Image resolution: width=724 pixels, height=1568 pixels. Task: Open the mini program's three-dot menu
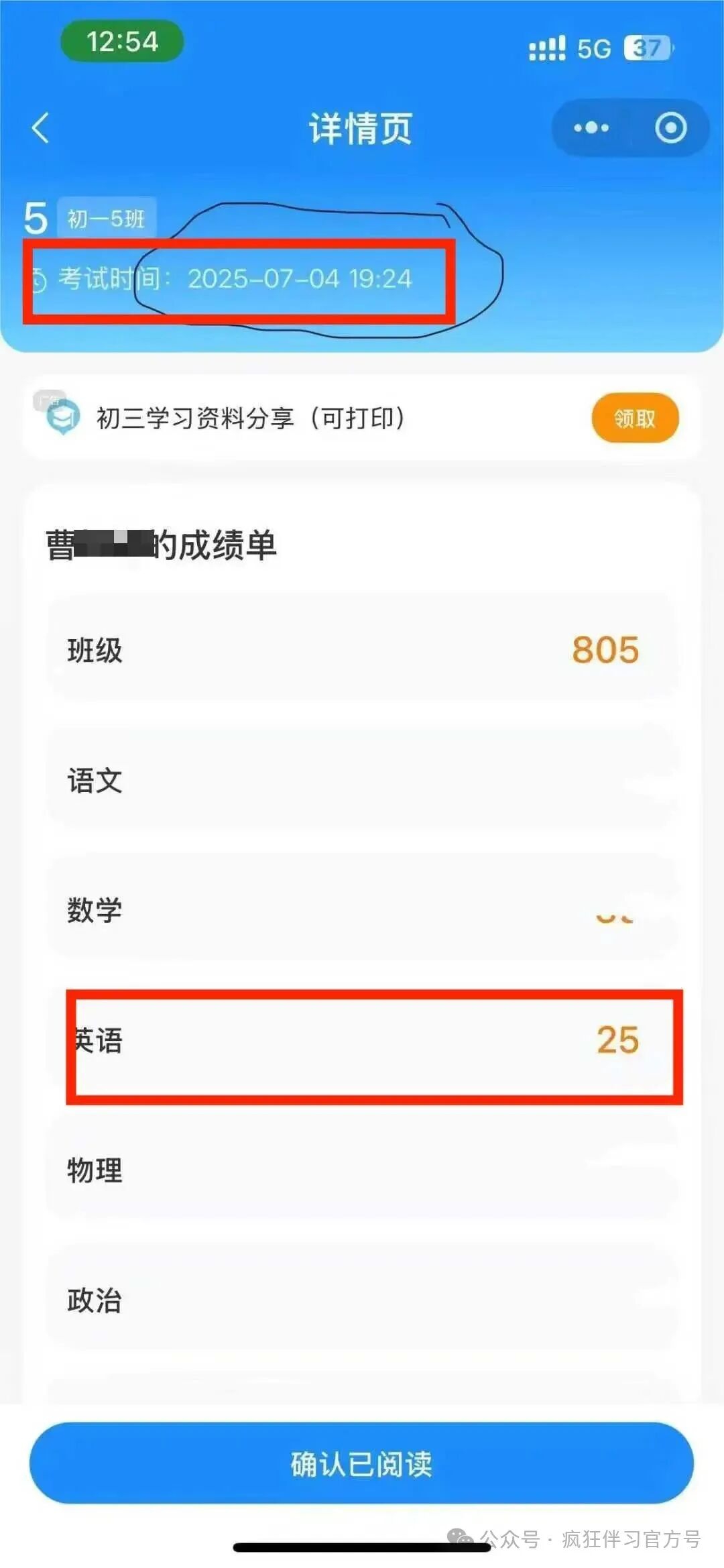point(591,128)
